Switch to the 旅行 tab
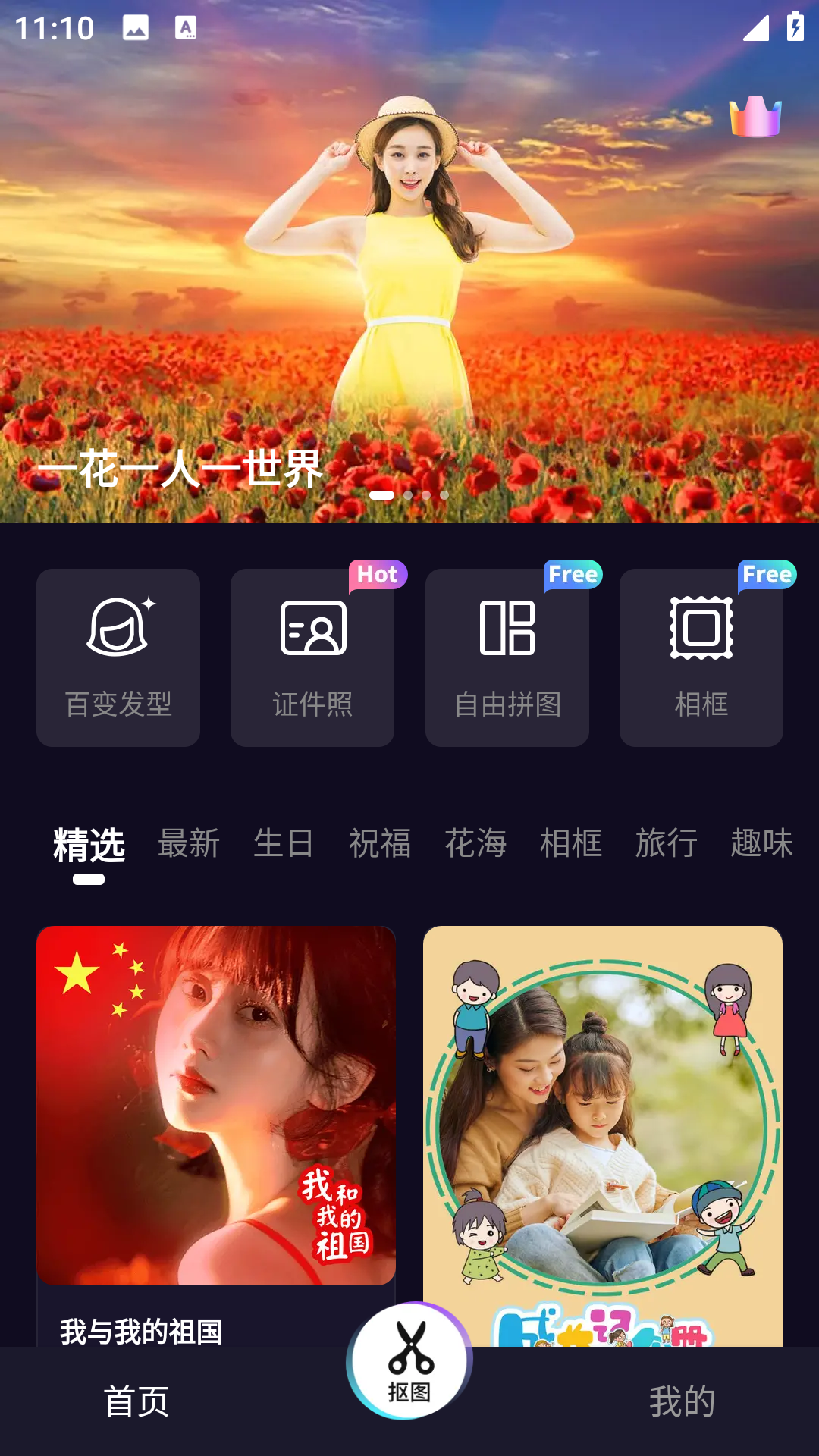This screenshot has height=1456, width=819. pos(667,843)
